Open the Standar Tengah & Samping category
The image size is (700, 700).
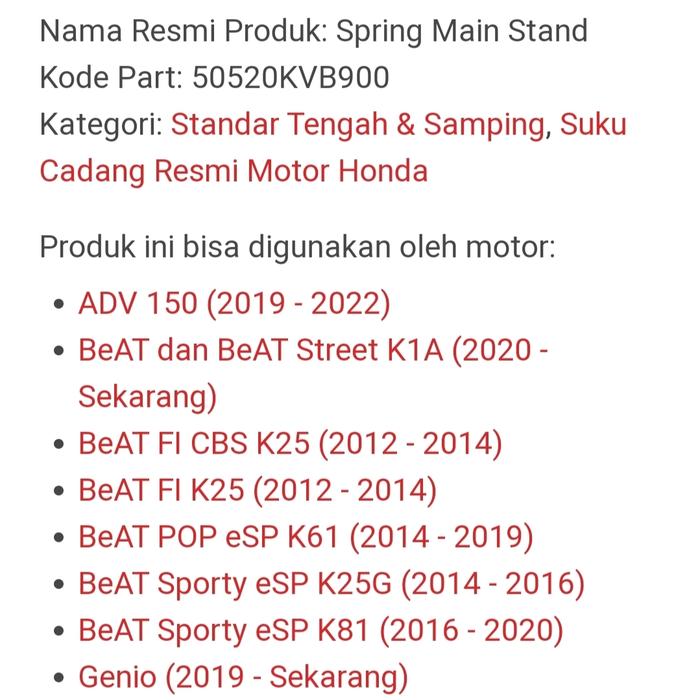click(357, 125)
